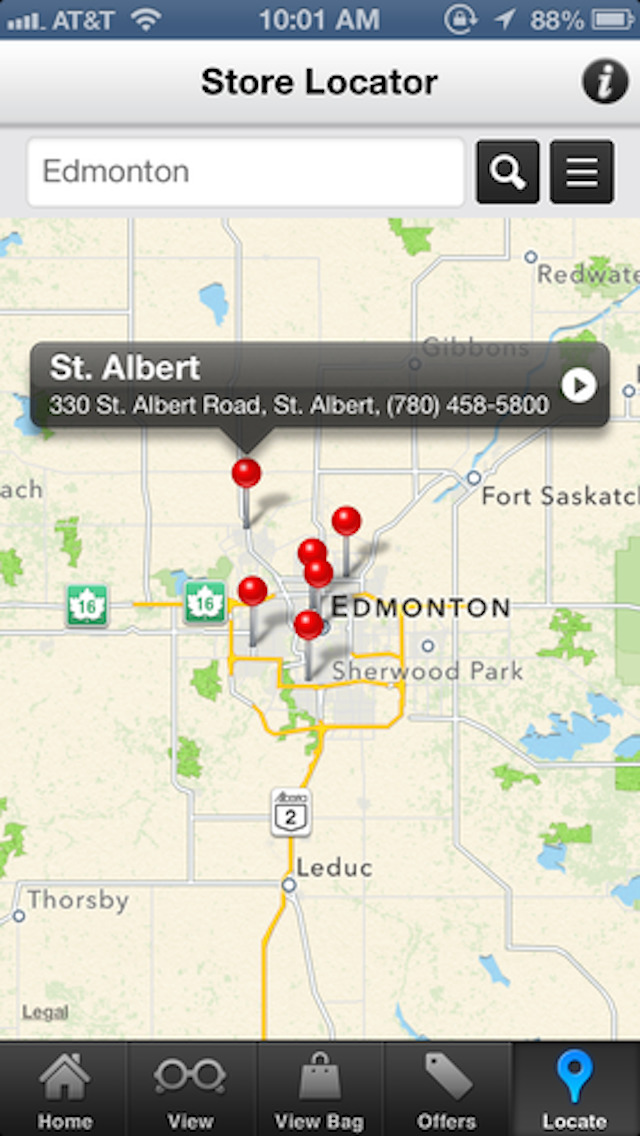This screenshot has height=1136, width=640.
Task: Select the Locate tab
Action: pyautogui.click(x=575, y=1090)
